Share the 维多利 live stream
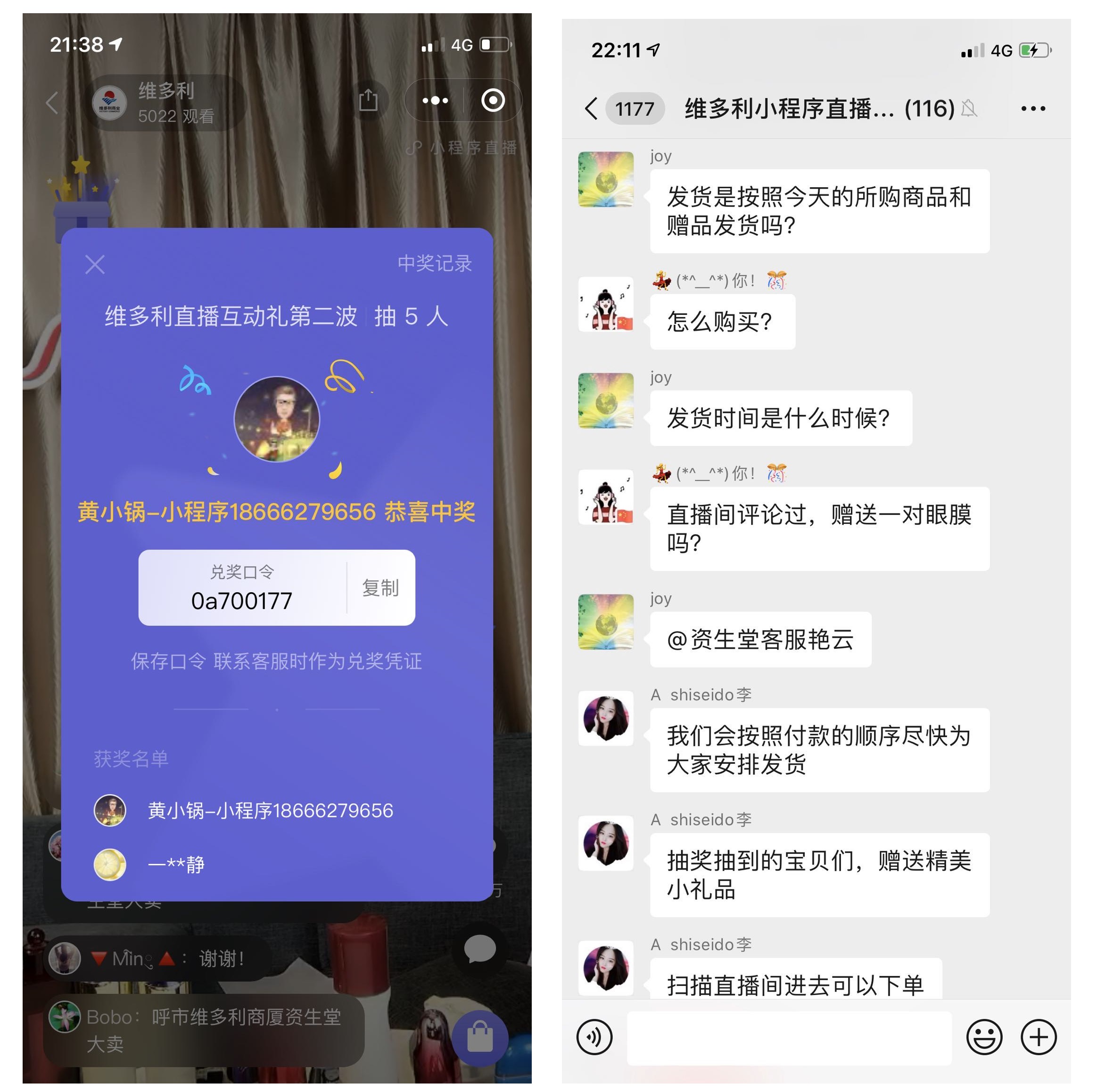The width and height of the screenshot is (1105, 1092). click(368, 101)
